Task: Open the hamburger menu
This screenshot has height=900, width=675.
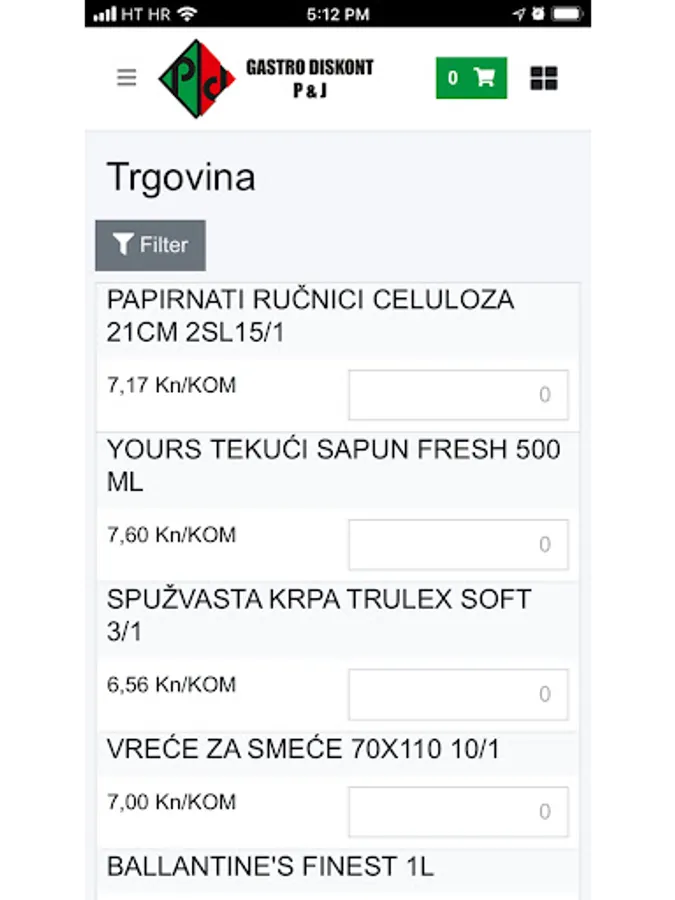Action: pos(126,78)
